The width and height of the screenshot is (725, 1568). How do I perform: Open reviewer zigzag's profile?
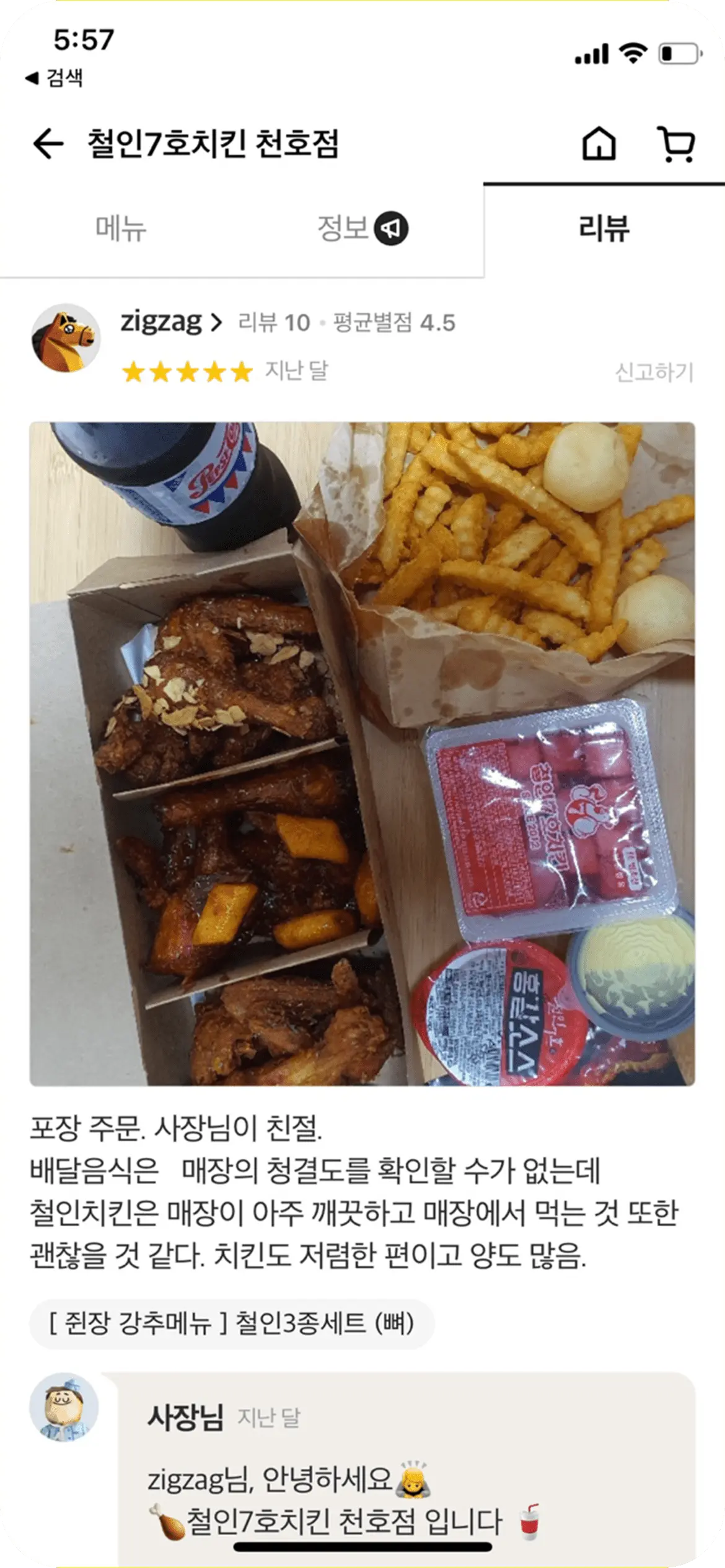tap(171, 322)
